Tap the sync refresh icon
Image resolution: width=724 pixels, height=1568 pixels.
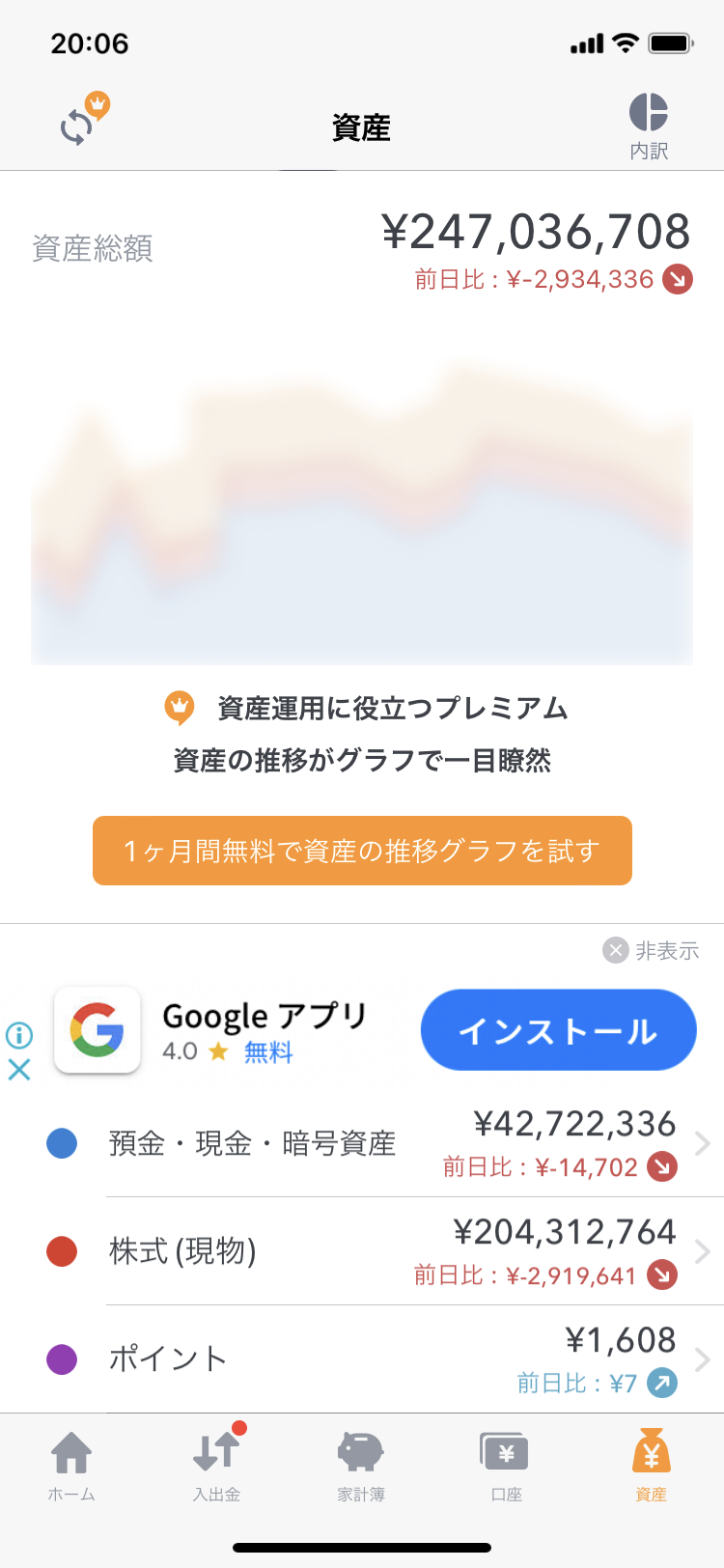[x=83, y=120]
